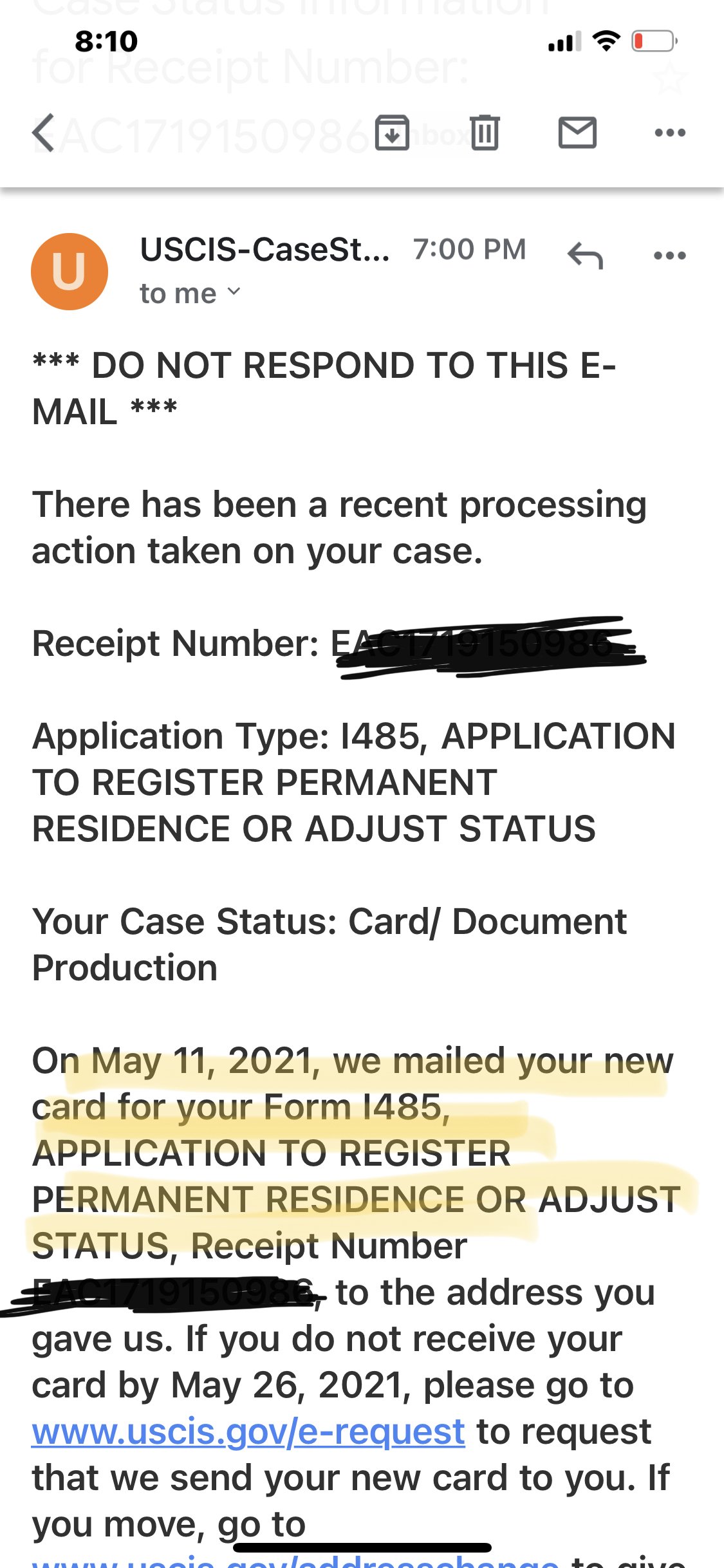Delete this email with trash icon
This screenshot has width=724, height=1568.
(485, 133)
